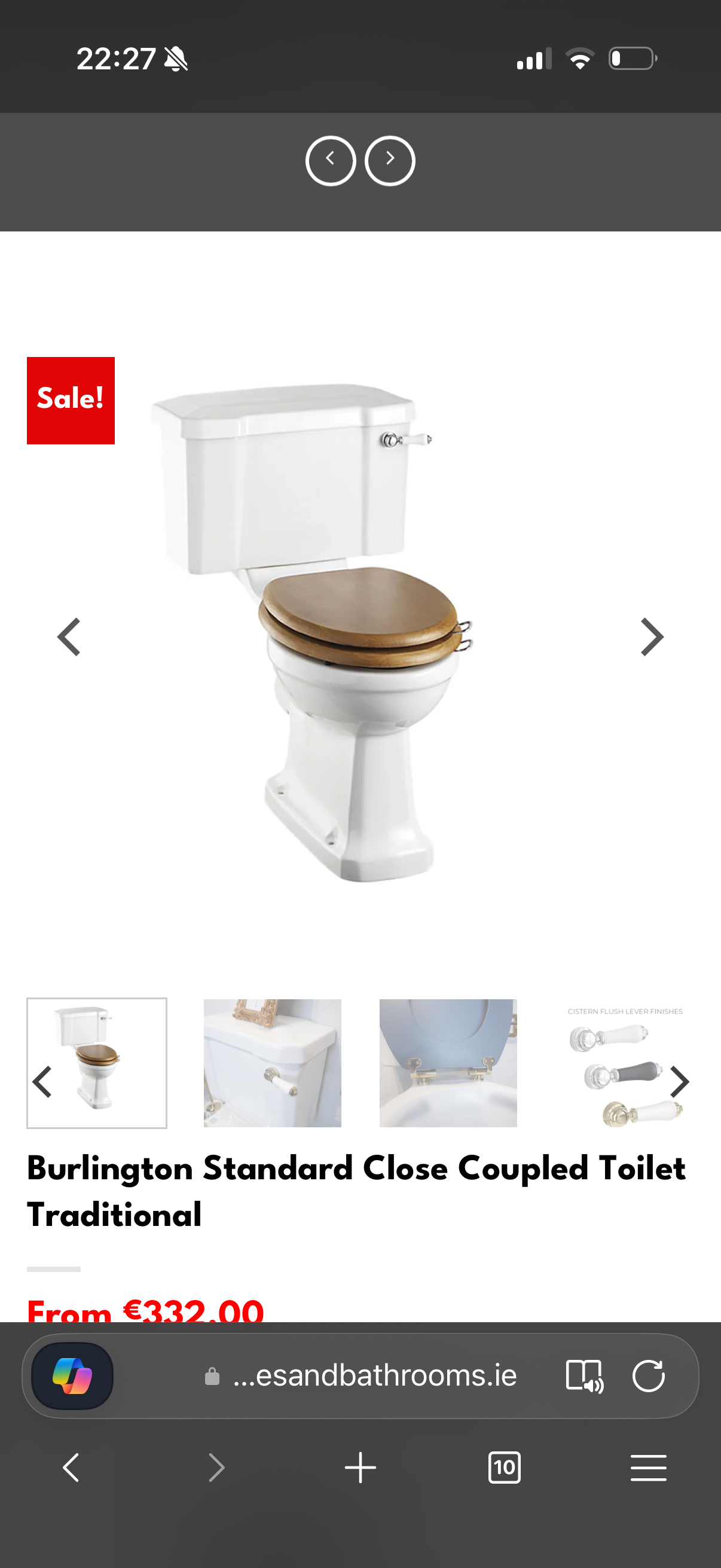The width and height of the screenshot is (721, 1568).
Task: Go back to the previous page
Action: pos(71,1468)
